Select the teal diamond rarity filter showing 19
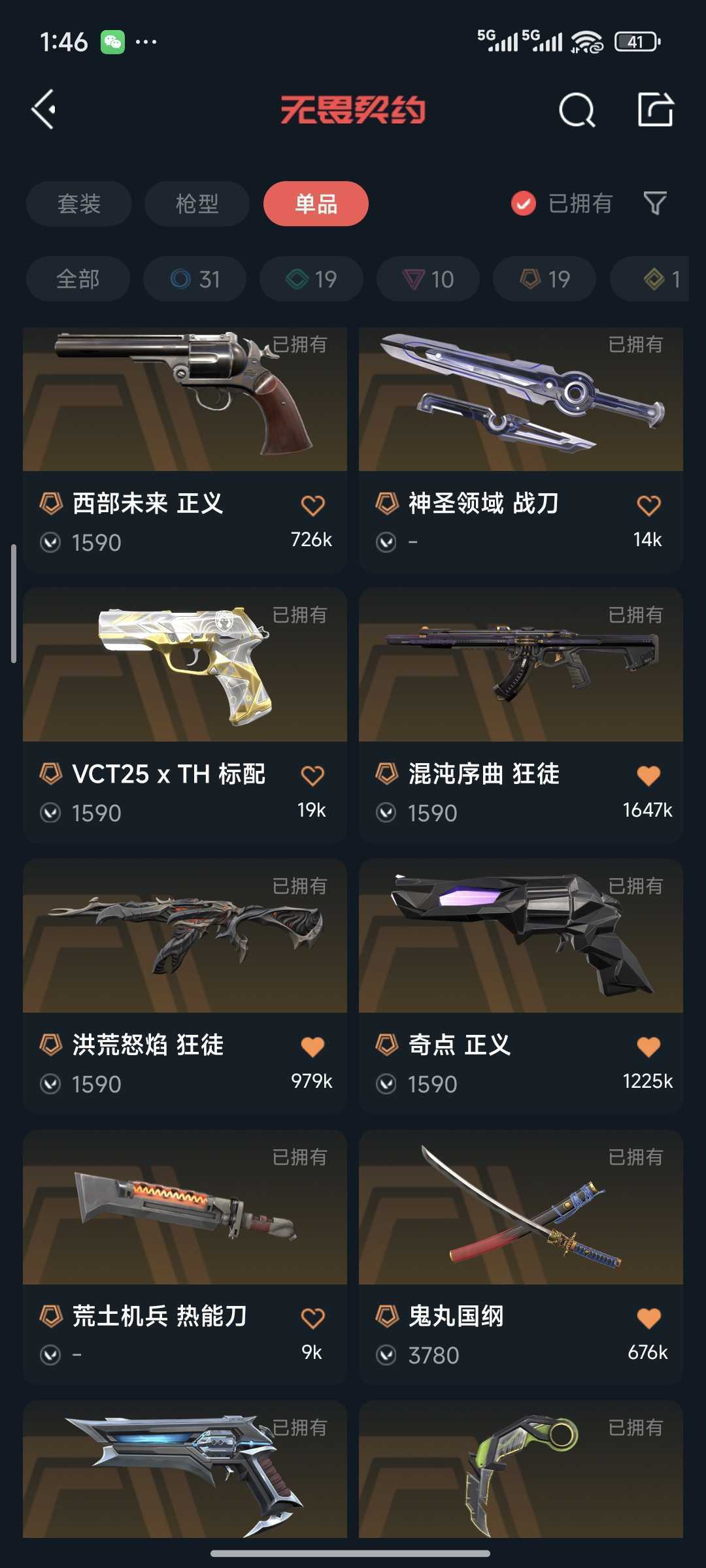Viewport: 706px width, 1568px height. (x=311, y=279)
